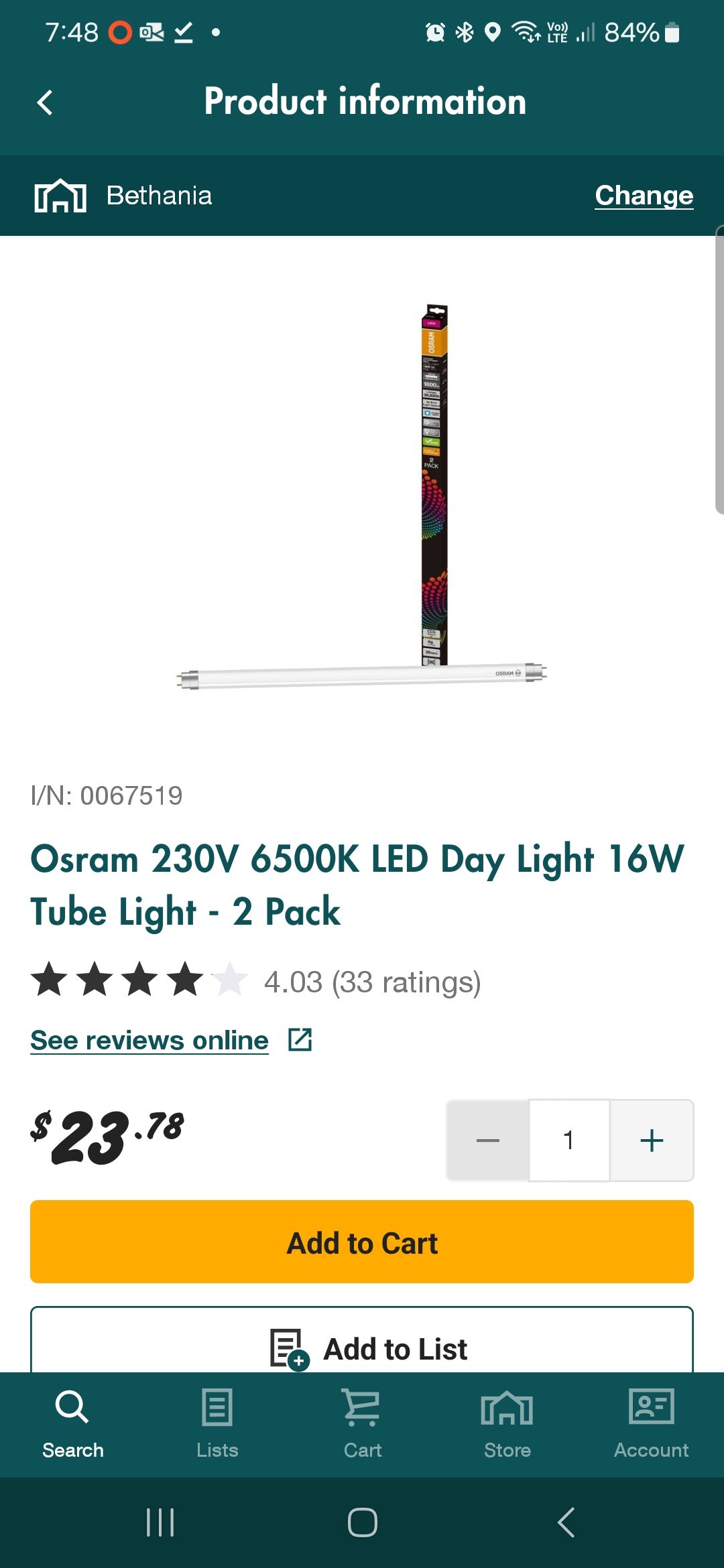Tap the quantity field showing 1
The width and height of the screenshot is (724, 1568).
[569, 1140]
